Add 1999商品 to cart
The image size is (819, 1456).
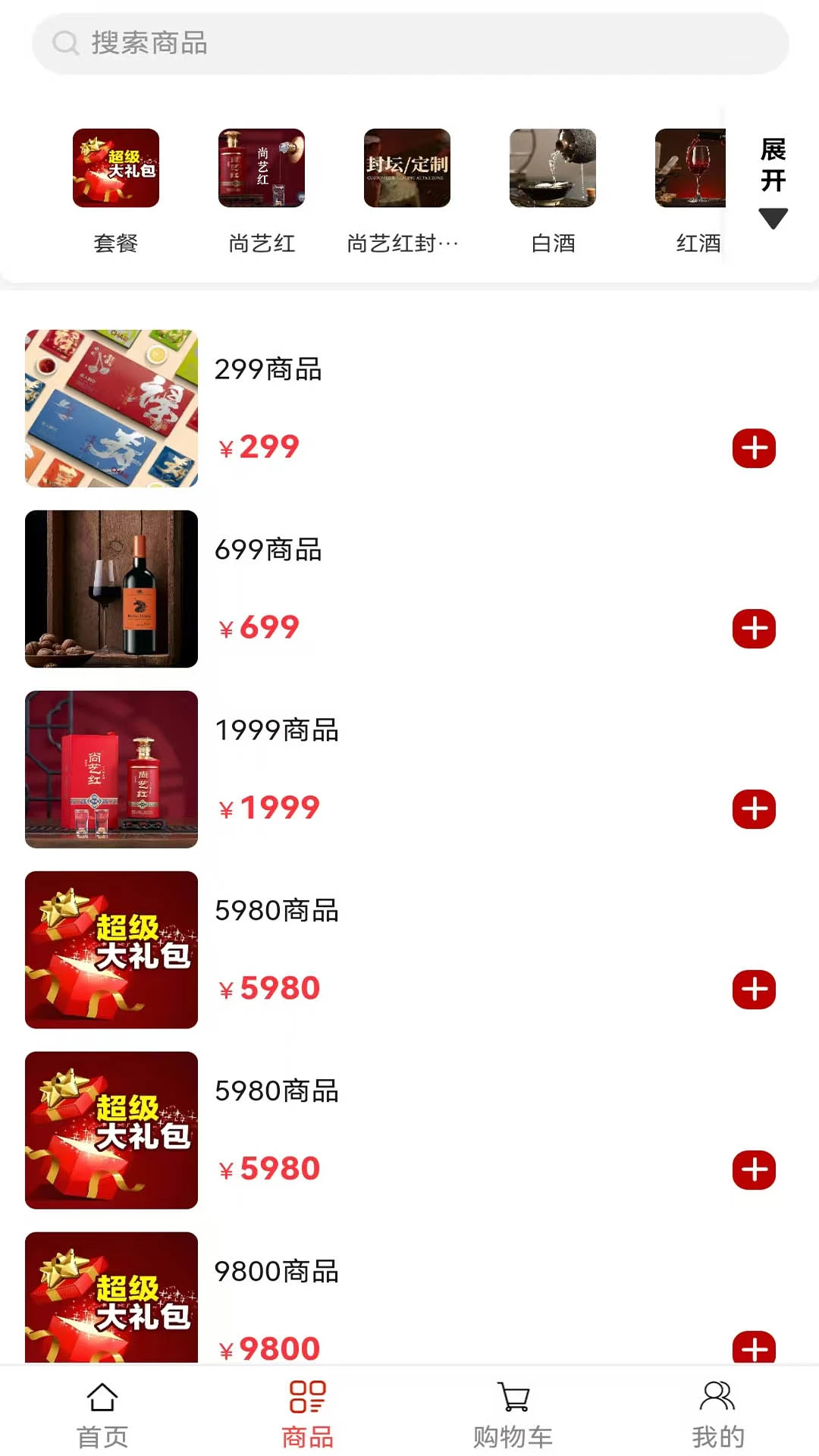pos(754,809)
